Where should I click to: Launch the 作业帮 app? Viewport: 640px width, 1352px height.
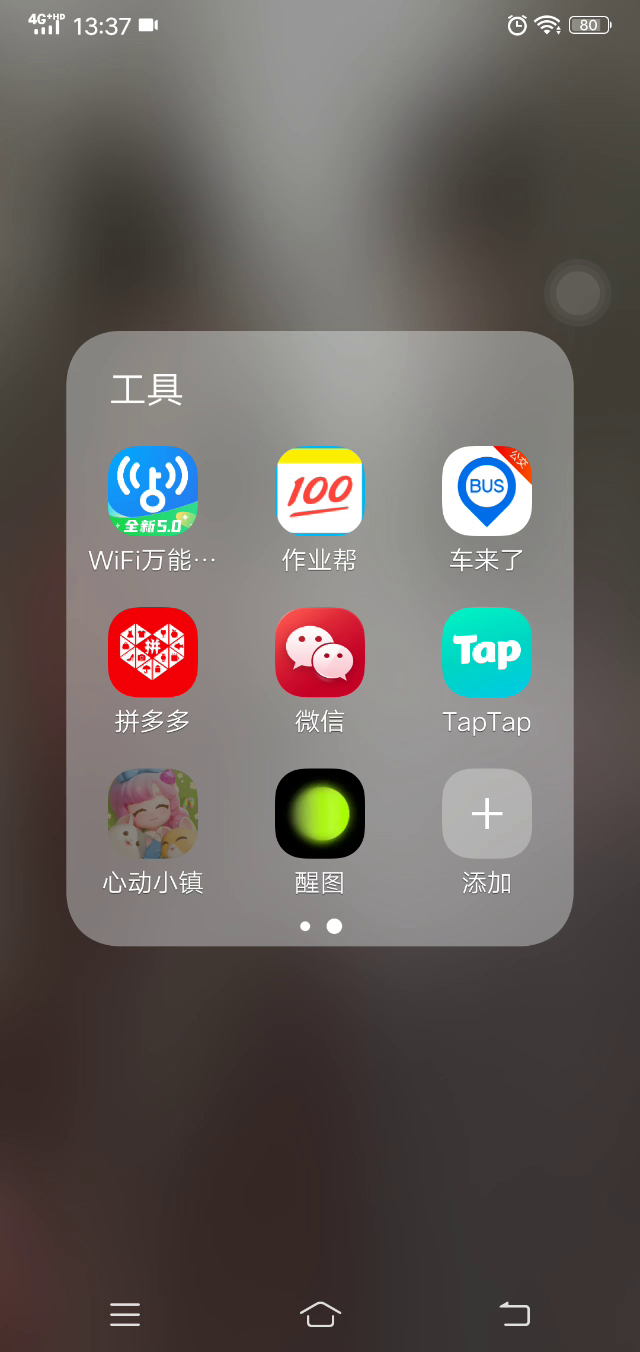(x=319, y=491)
